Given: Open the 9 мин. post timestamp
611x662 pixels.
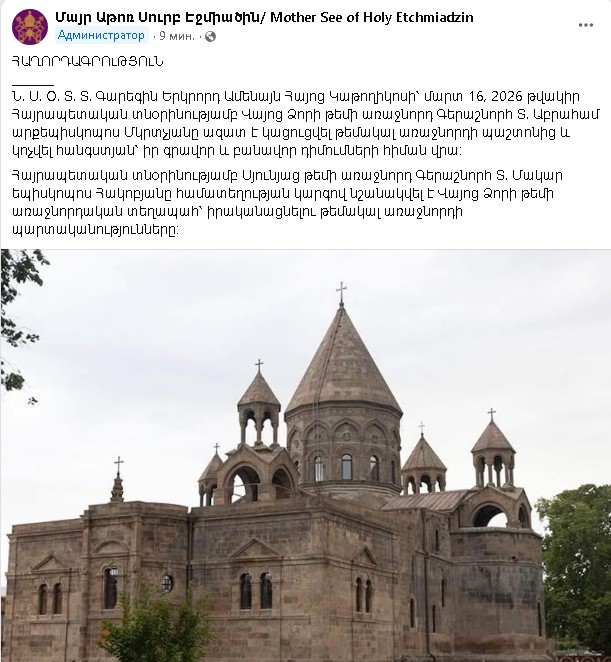Looking at the screenshot, I should coord(179,36).
